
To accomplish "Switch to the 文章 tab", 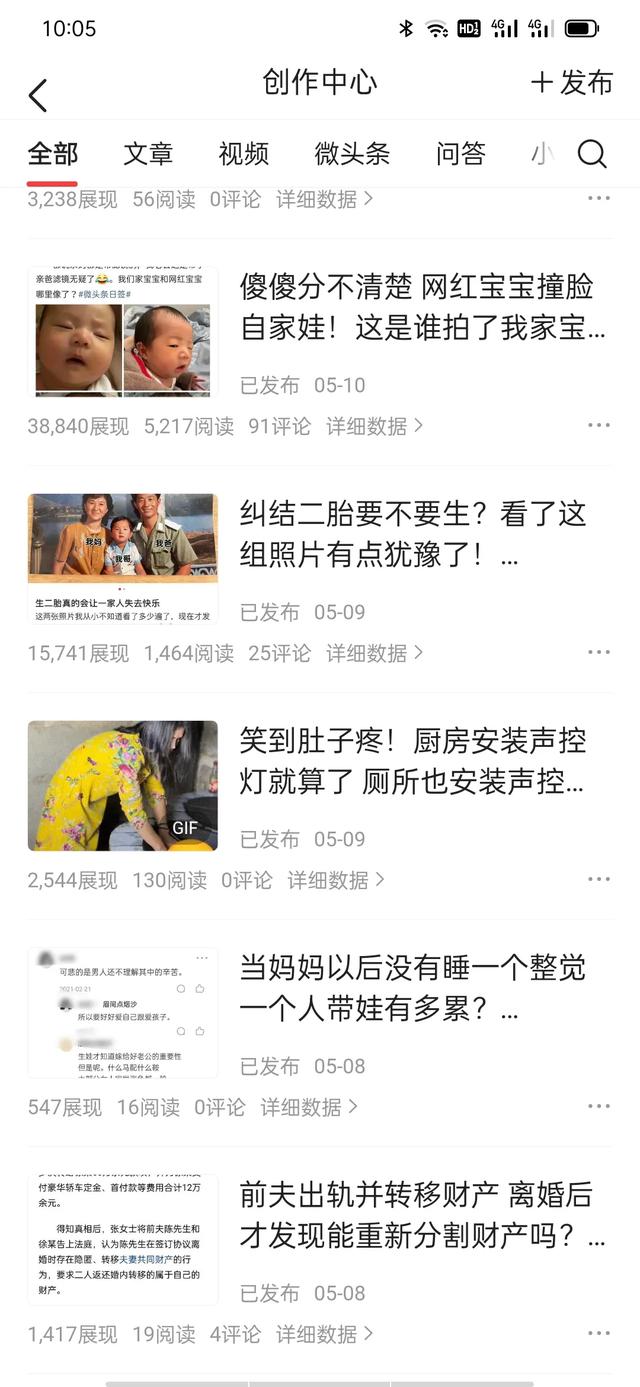I will 148,154.
